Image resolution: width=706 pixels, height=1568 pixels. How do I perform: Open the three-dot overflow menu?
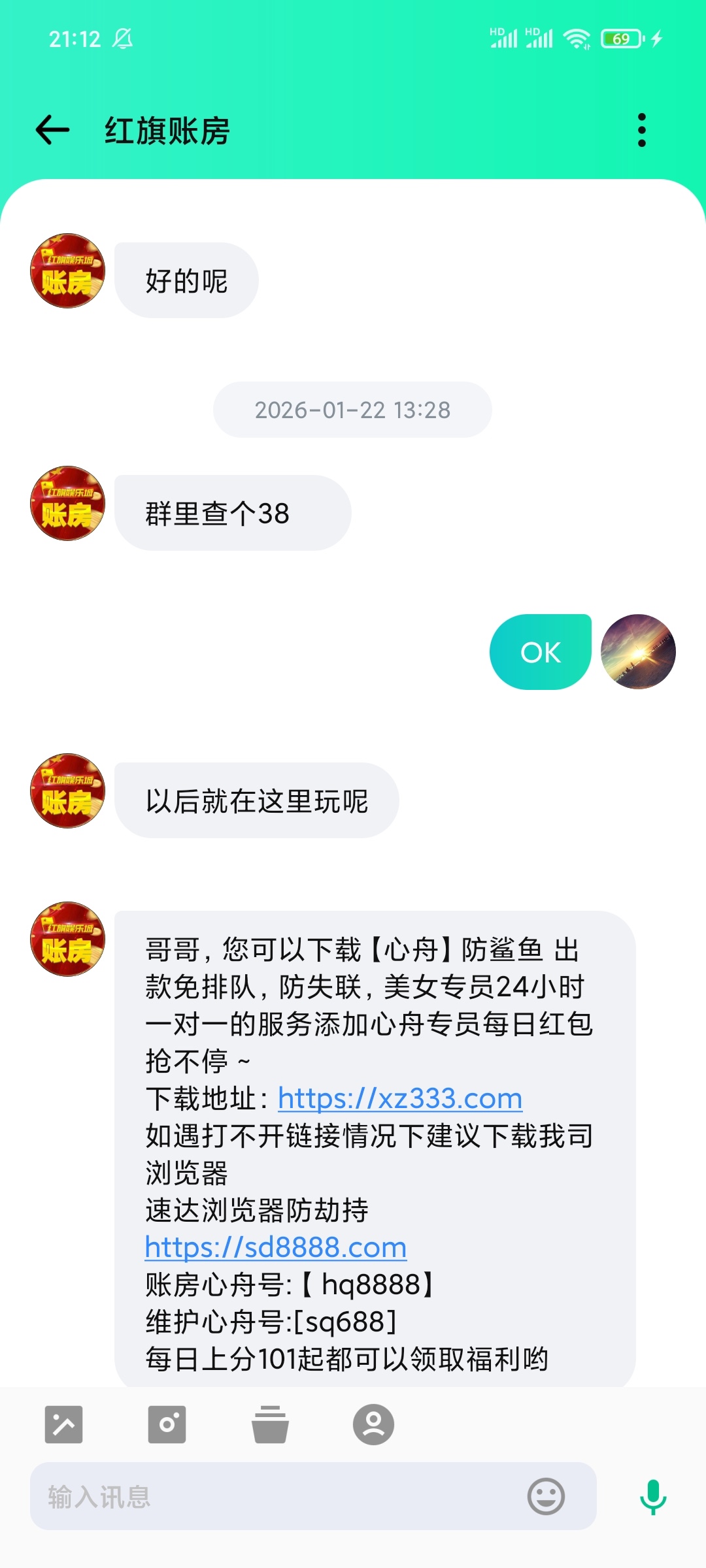pos(641,130)
